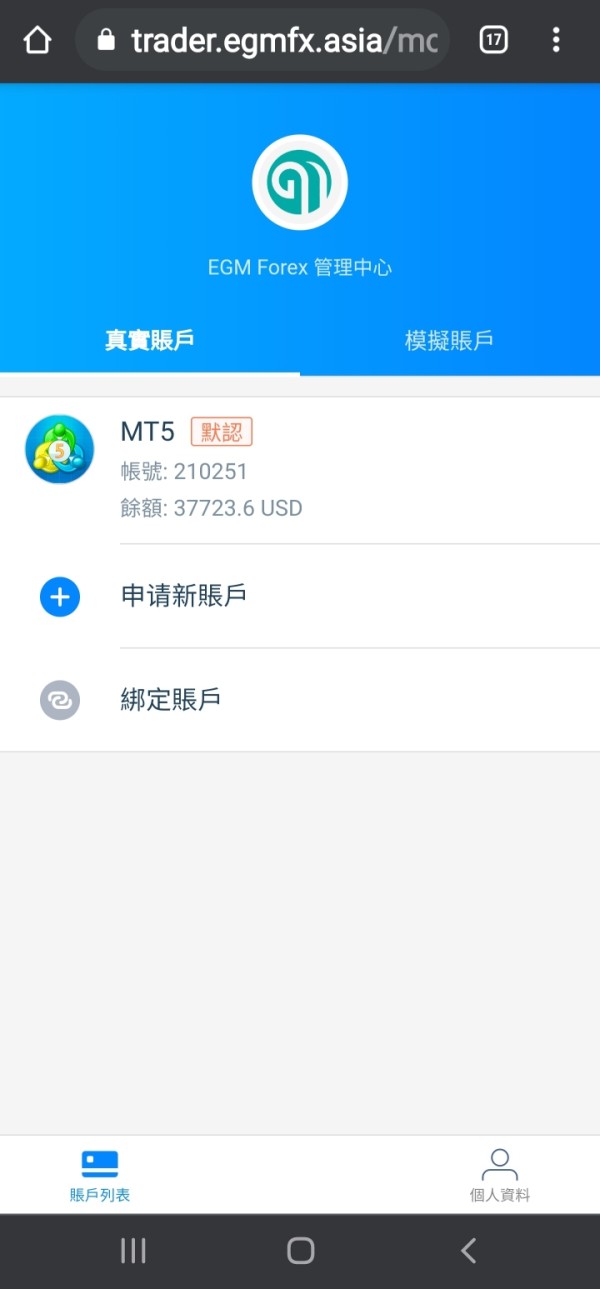
Task: Select 申请新賬戶 to apply for an account
Action: [x=300, y=597]
